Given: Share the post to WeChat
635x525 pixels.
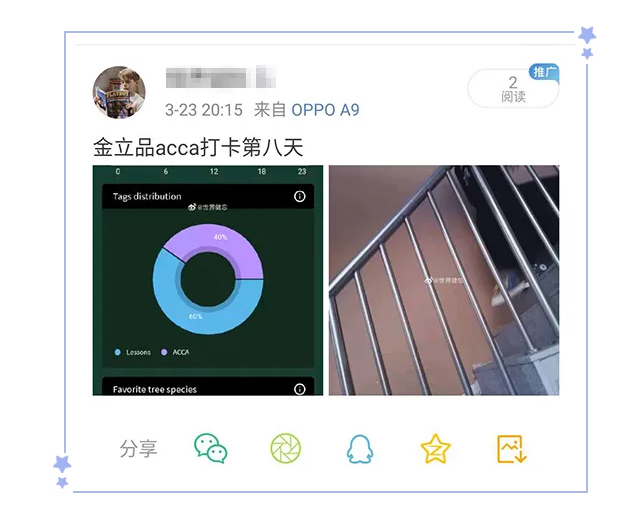Looking at the screenshot, I should click(211, 449).
